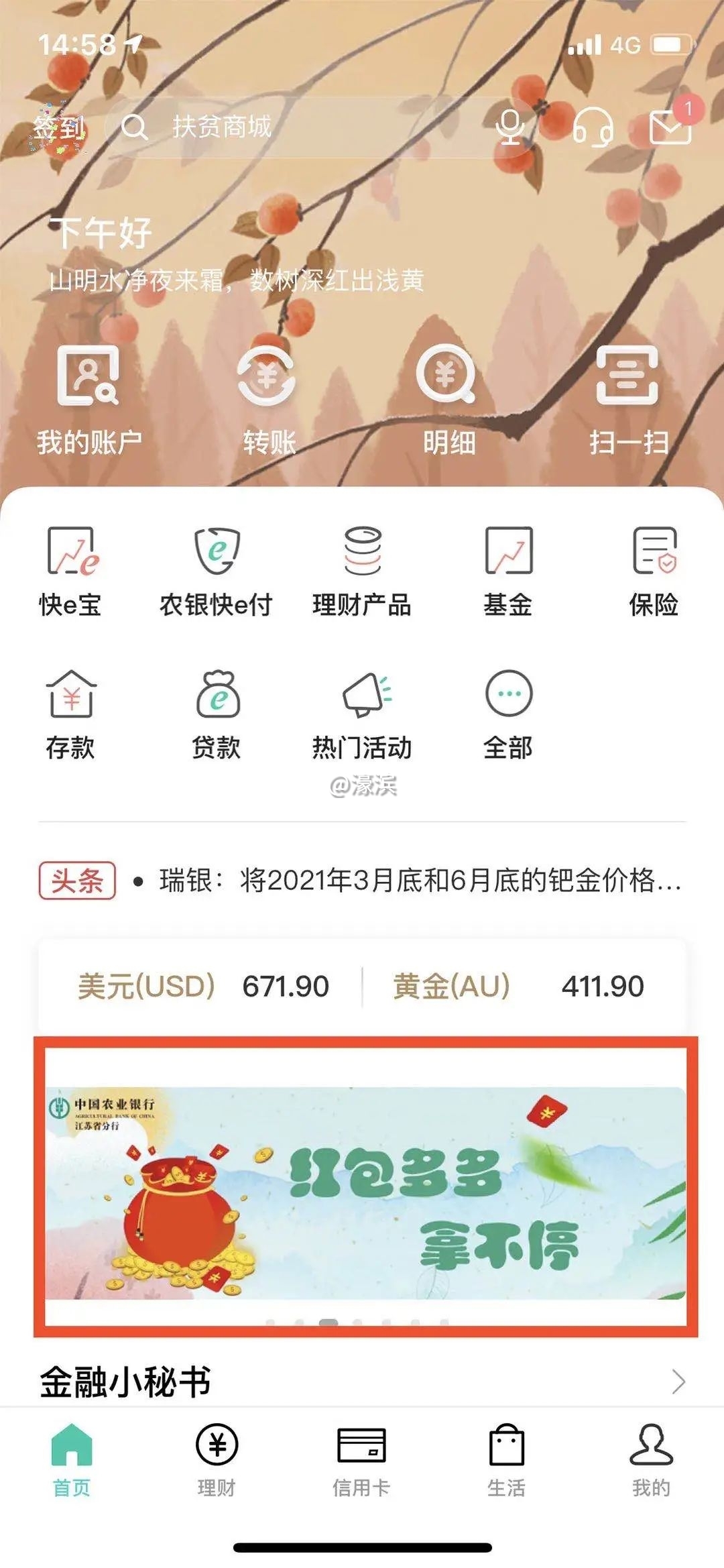Start voice search with the microphone icon

(509, 127)
